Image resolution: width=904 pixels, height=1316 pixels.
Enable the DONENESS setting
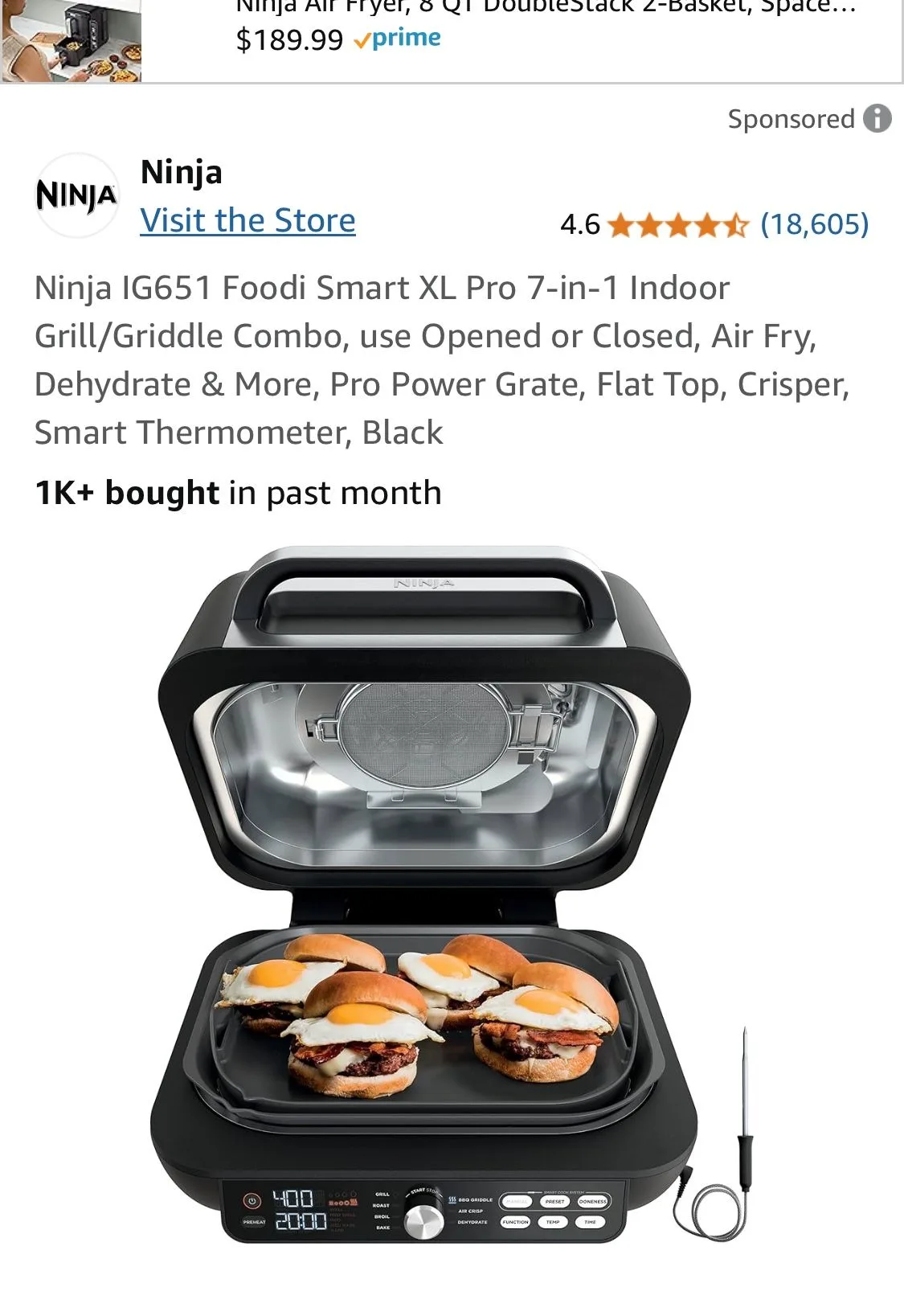point(595,1201)
